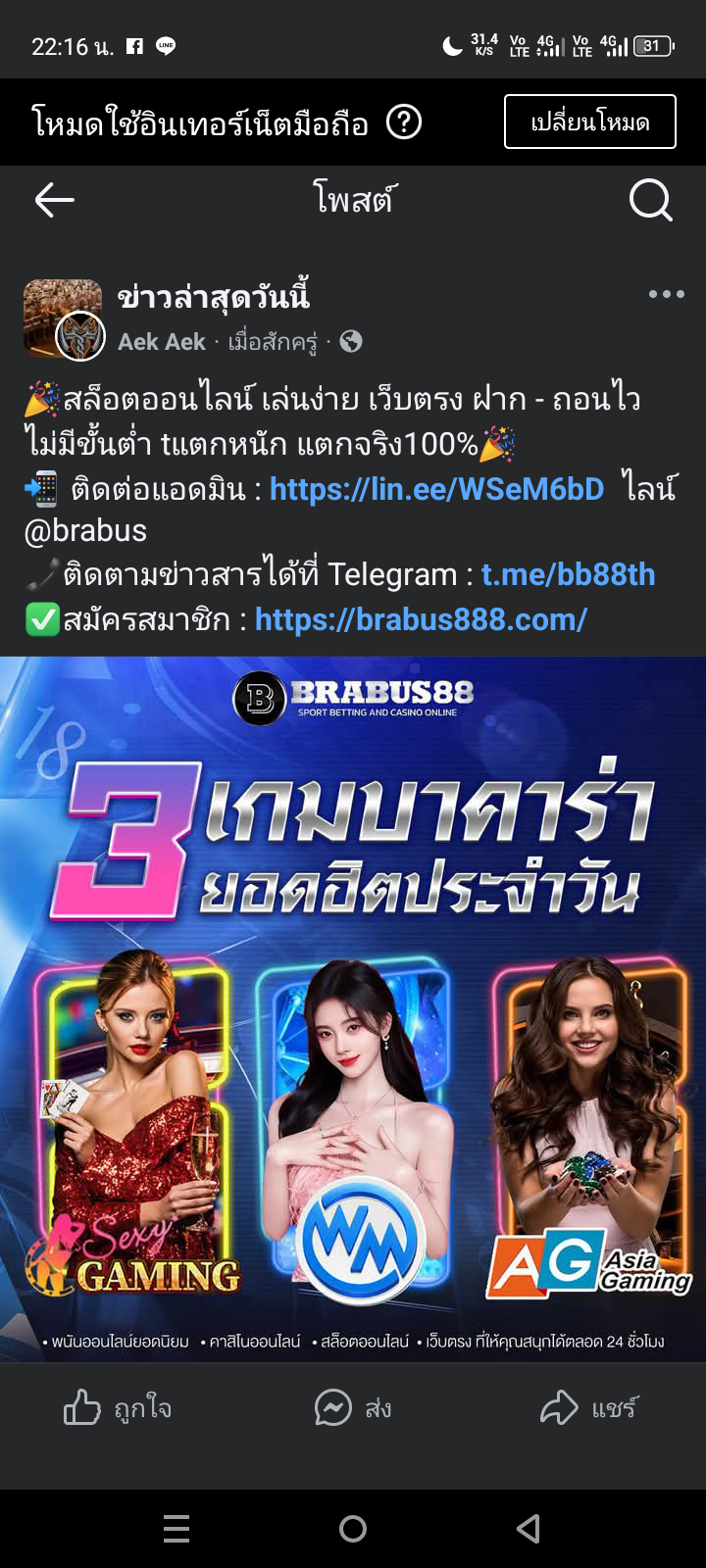This screenshot has height=1568, width=706.
Task: Go back using the arrow icon
Action: (54, 200)
